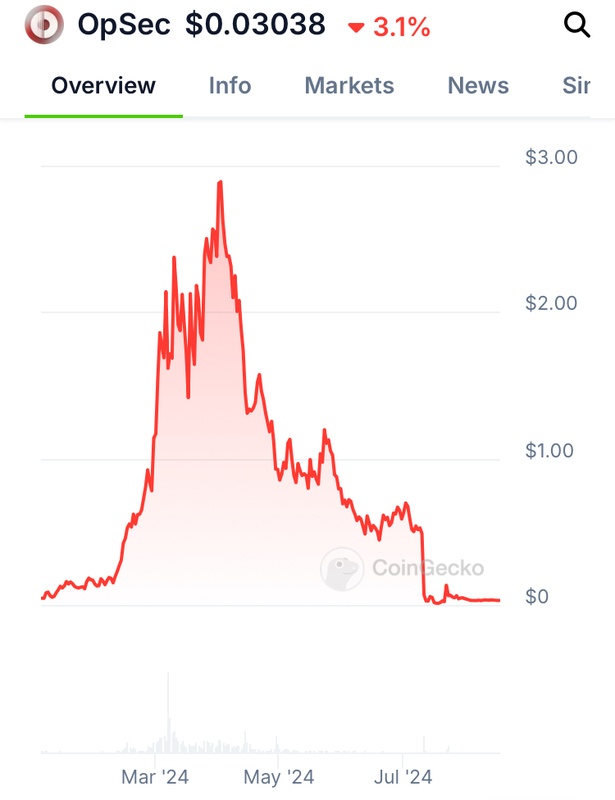Go to the News tab
Viewport: 615px width, 800px height.
478,86
